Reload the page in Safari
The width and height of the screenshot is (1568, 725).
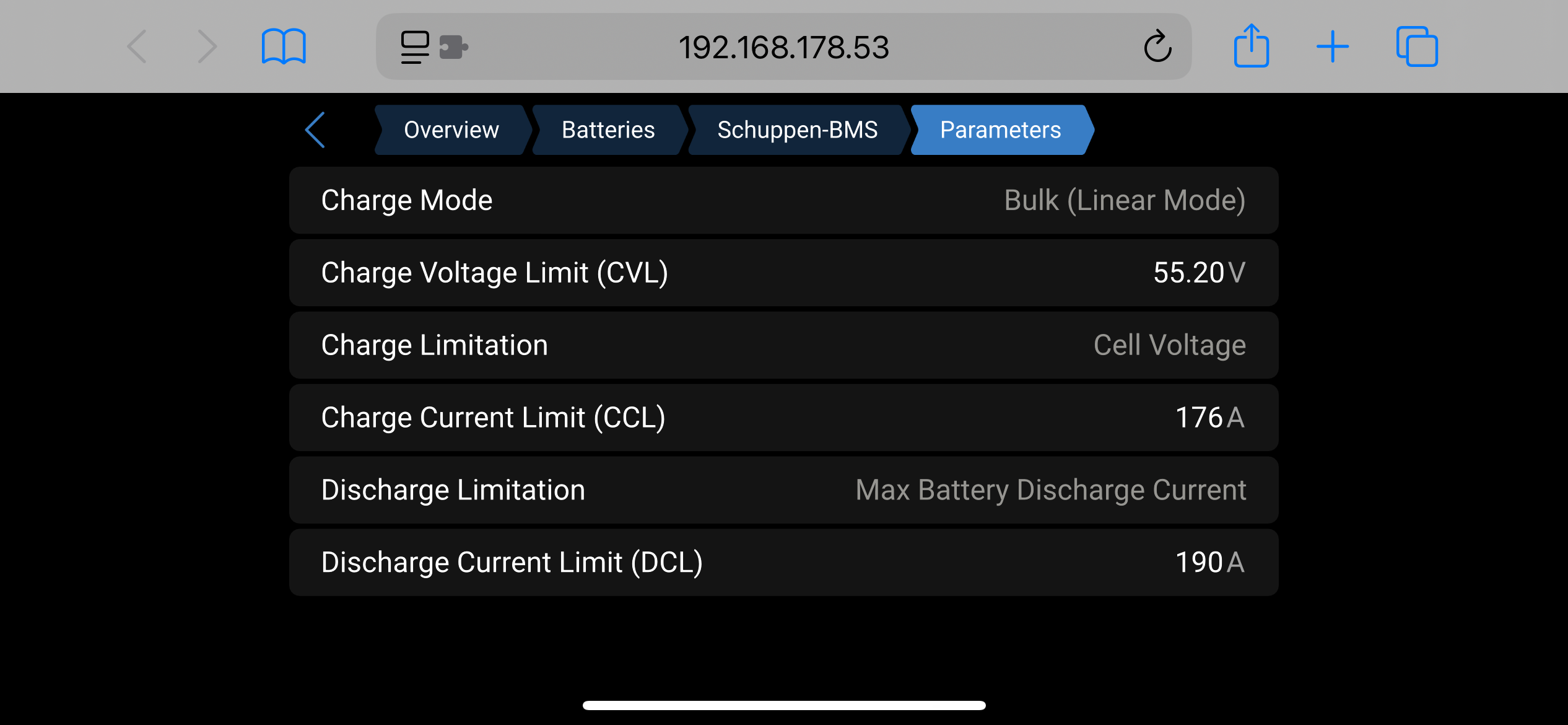coord(1157,47)
